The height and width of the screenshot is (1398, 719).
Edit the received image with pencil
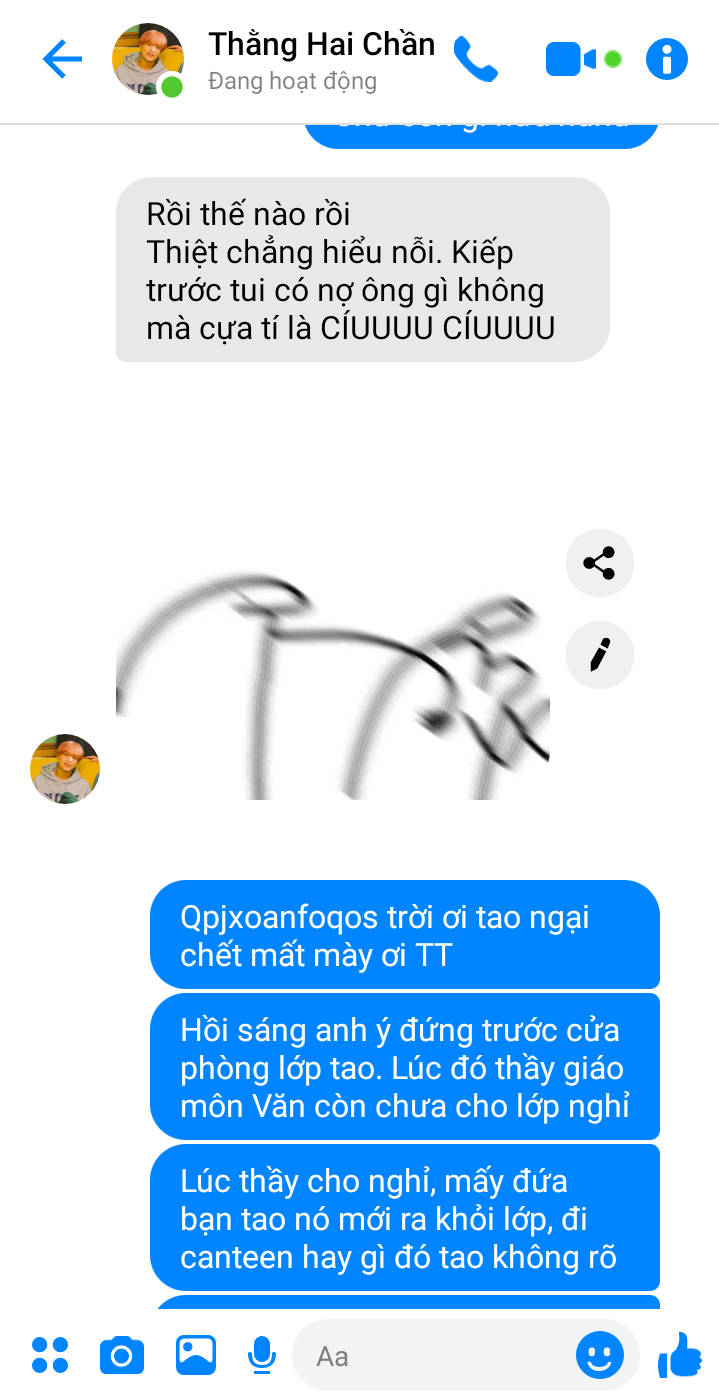(x=599, y=655)
